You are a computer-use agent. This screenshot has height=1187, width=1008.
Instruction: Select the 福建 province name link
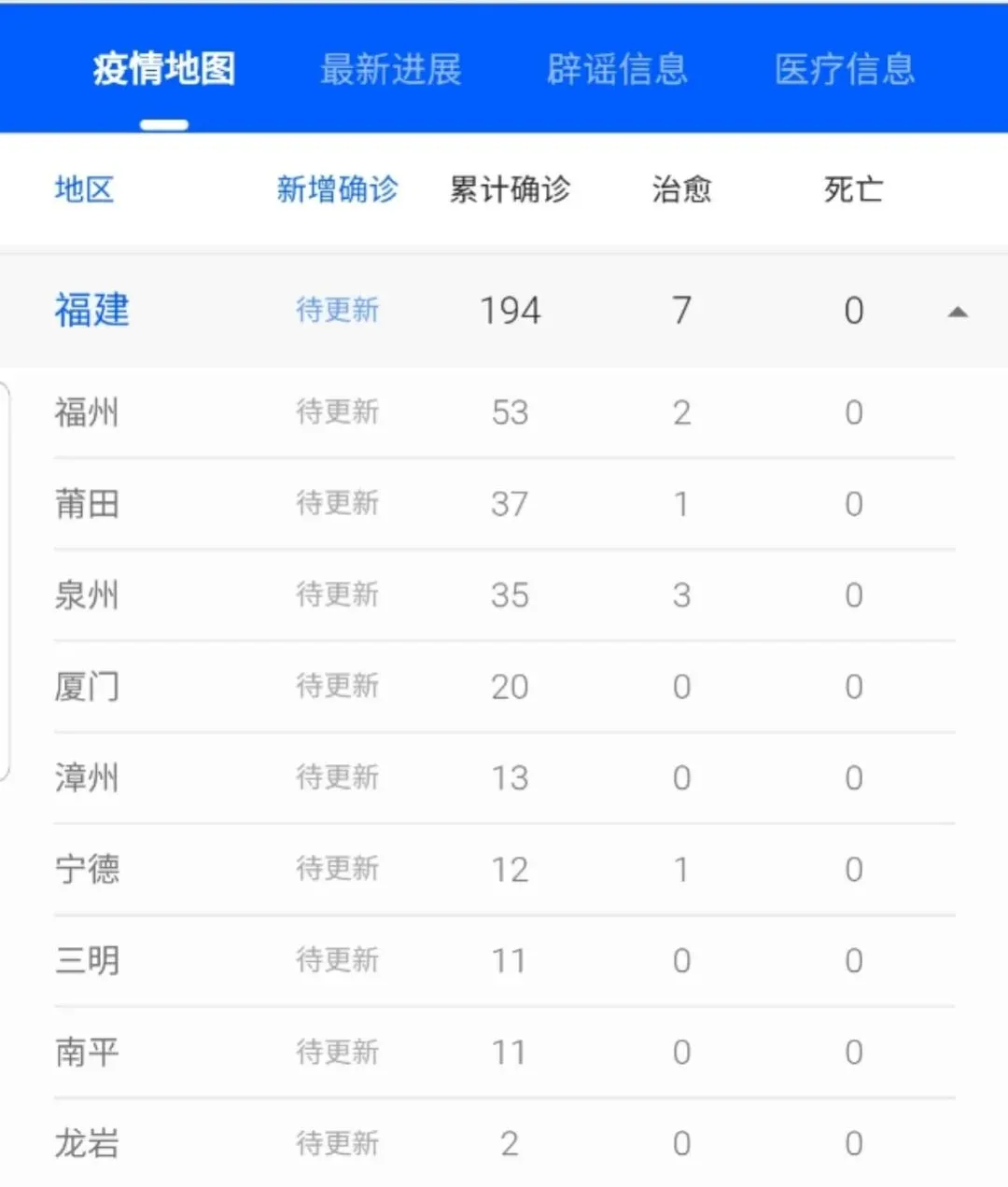click(x=92, y=311)
